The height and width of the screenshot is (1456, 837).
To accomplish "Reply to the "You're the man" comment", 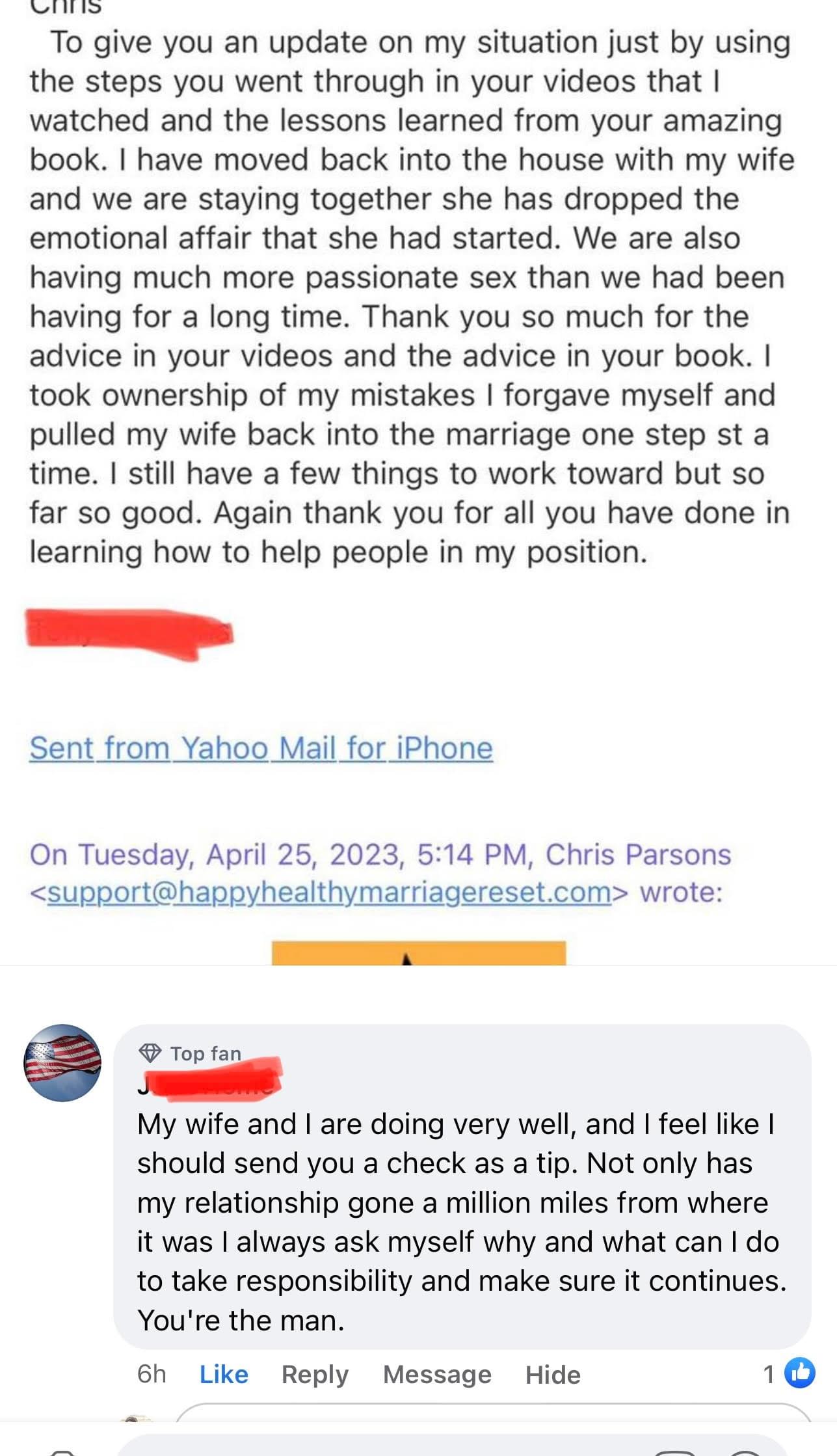I will click(315, 1374).
